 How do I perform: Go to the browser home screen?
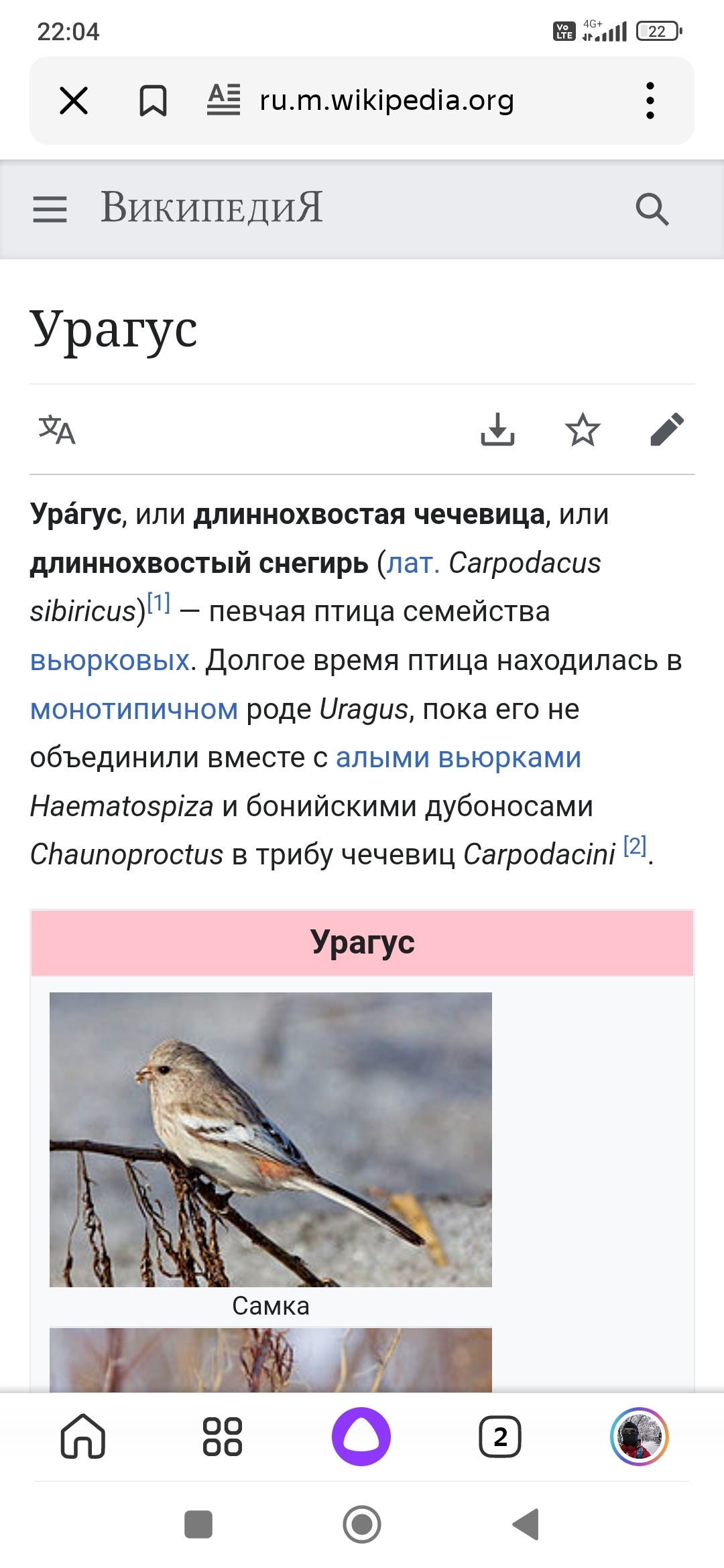tap(83, 1437)
